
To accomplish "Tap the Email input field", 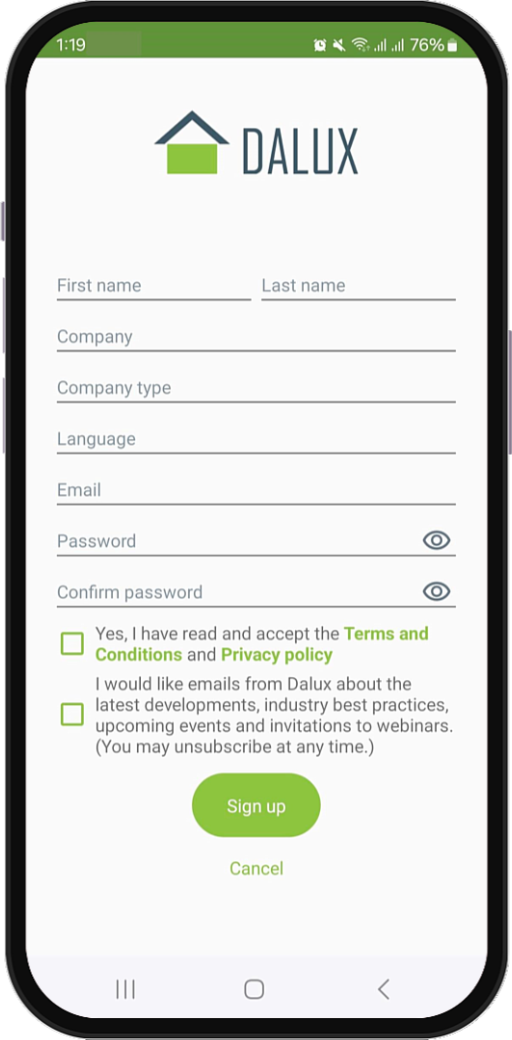I will [256, 490].
